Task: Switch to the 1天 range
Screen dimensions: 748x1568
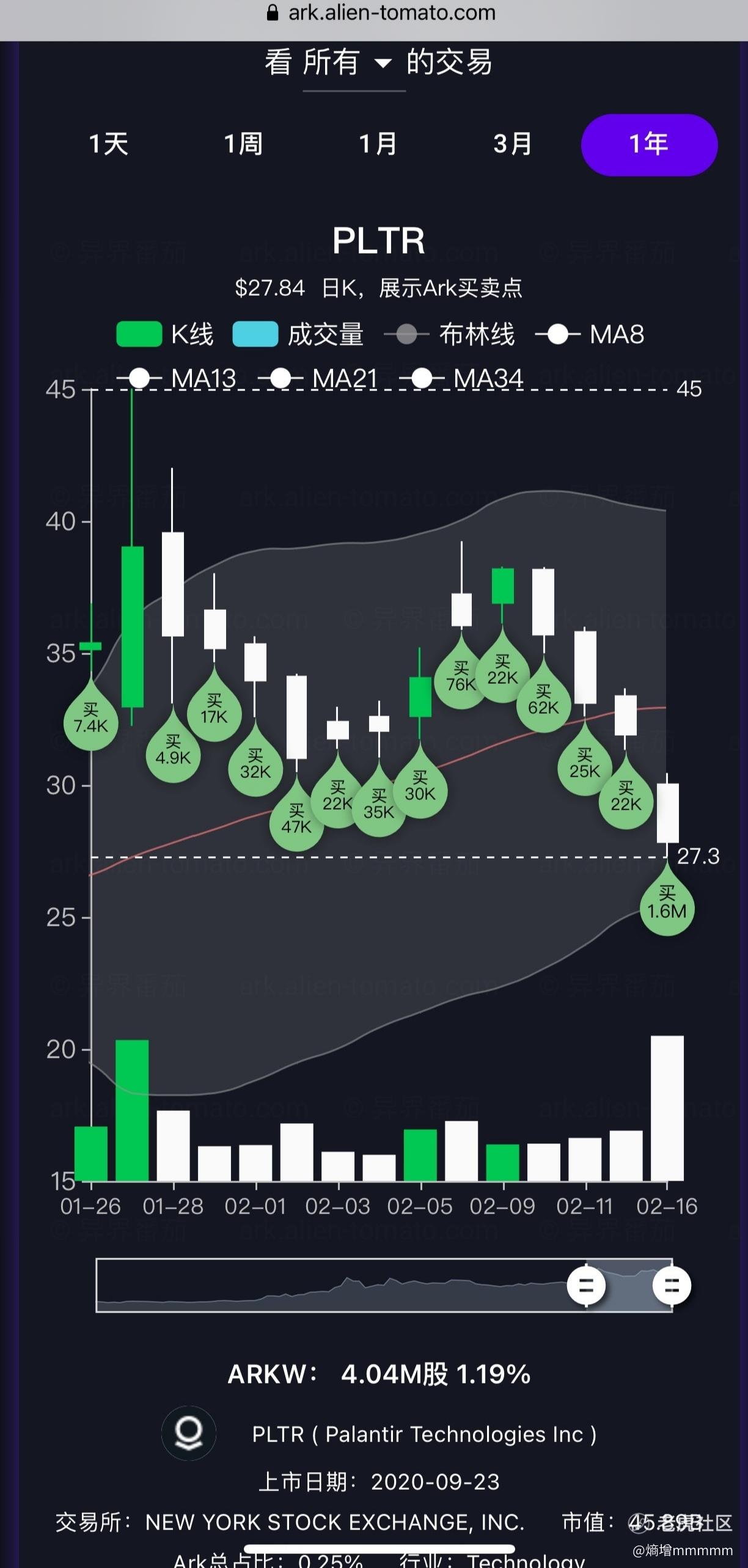Action: [109, 144]
